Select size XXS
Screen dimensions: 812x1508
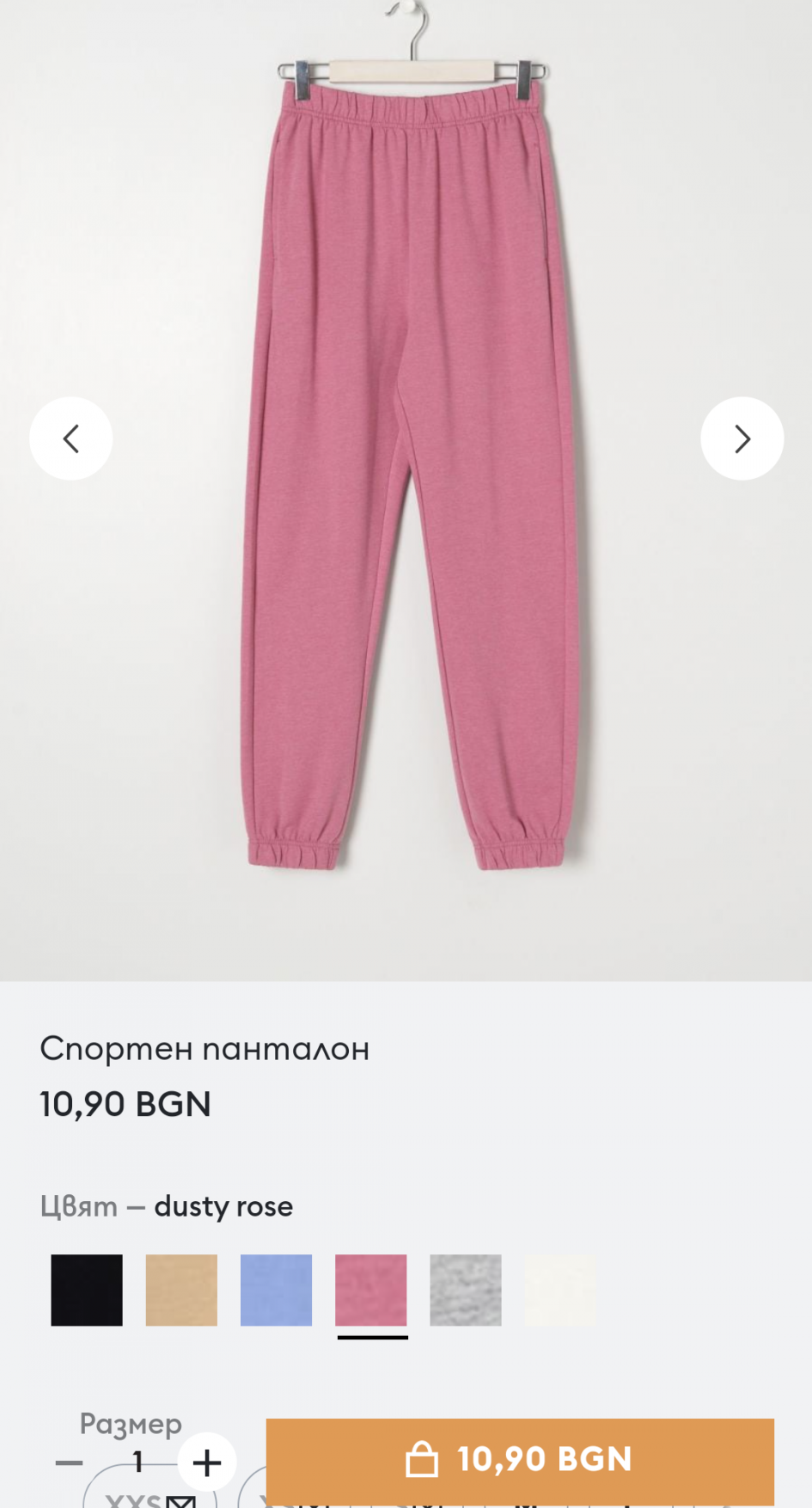click(x=137, y=1498)
